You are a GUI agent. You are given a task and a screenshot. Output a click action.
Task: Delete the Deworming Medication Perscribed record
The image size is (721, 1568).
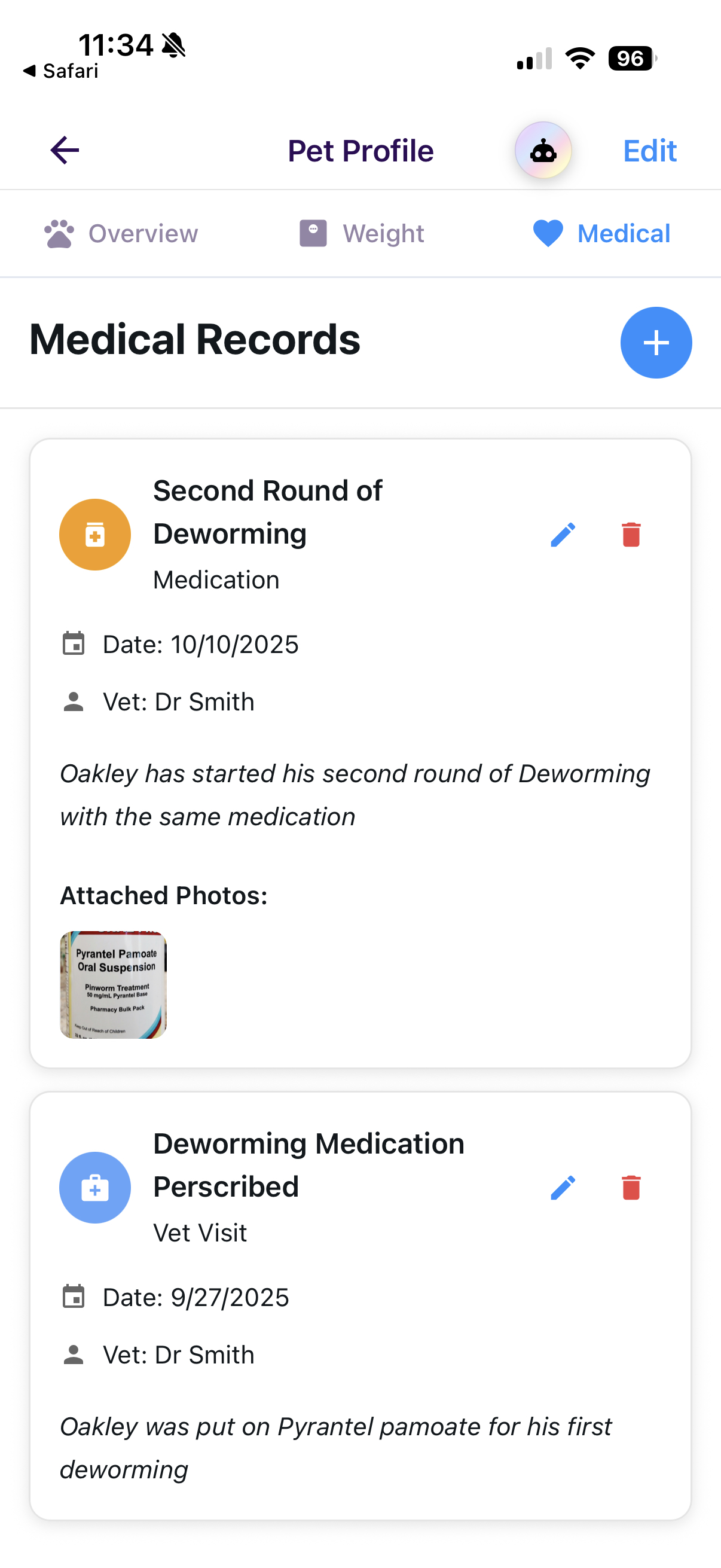tap(630, 1187)
